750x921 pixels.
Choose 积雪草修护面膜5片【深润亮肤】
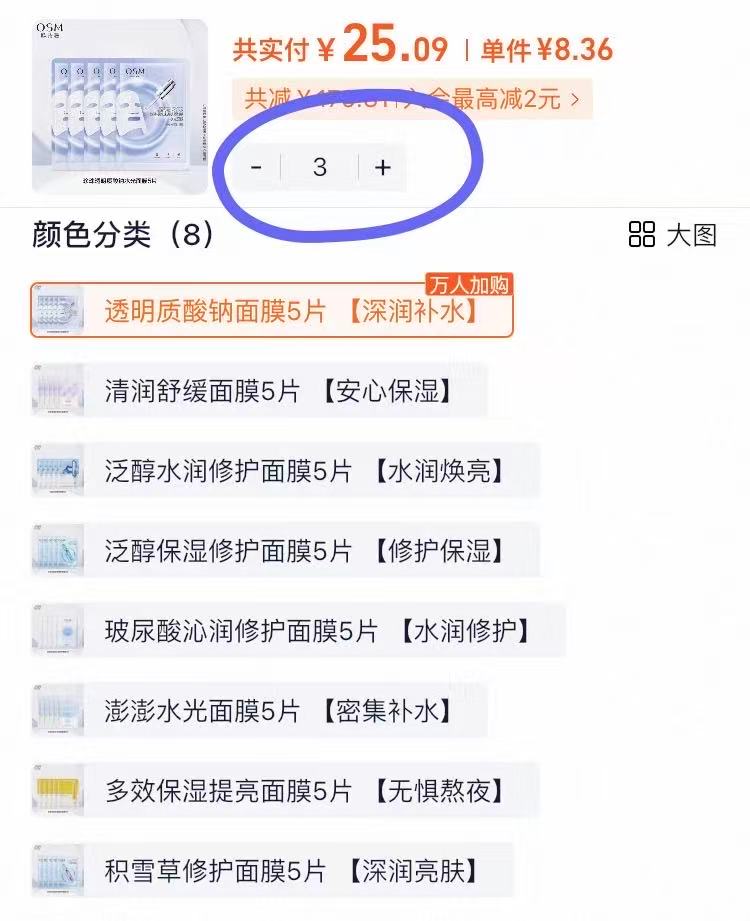point(272,871)
